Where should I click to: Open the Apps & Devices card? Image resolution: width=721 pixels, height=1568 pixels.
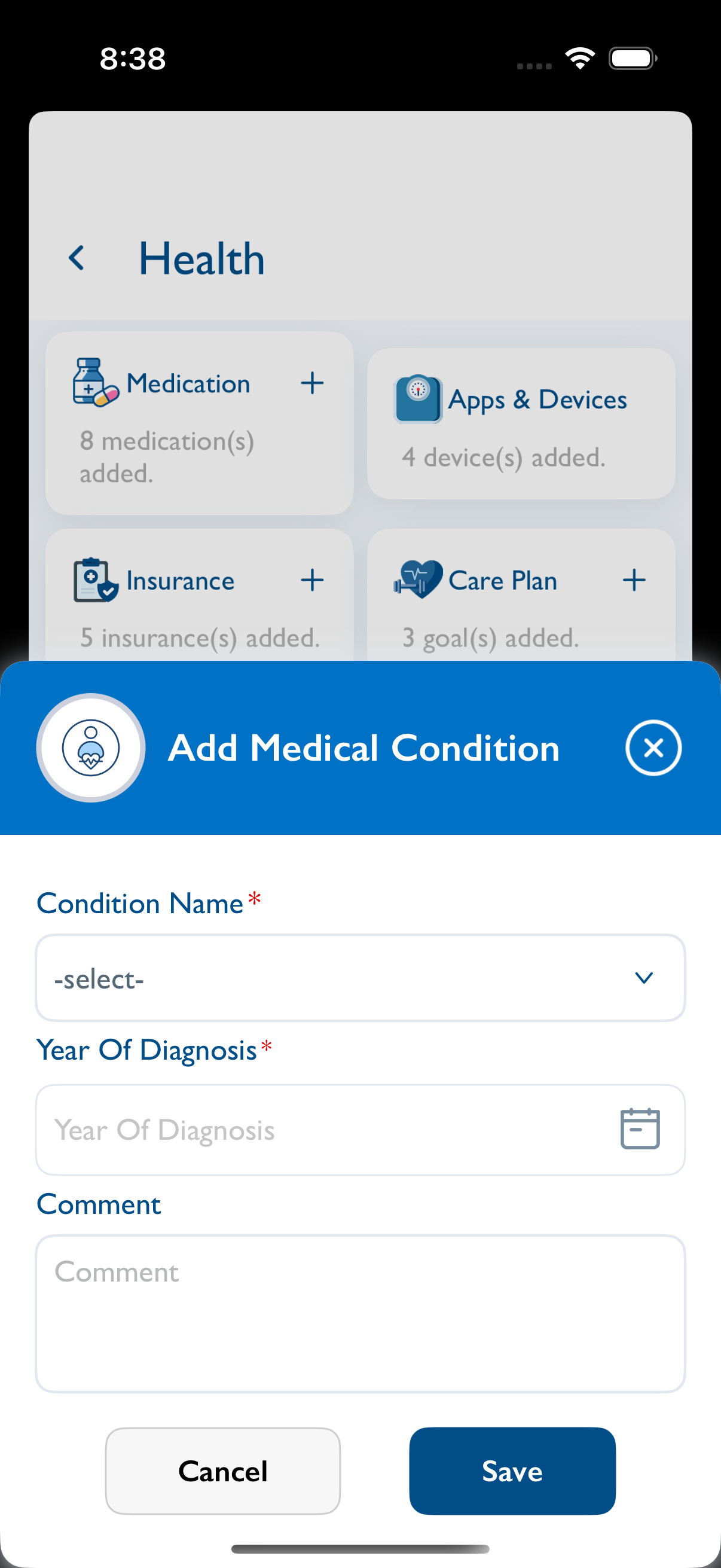(521, 423)
